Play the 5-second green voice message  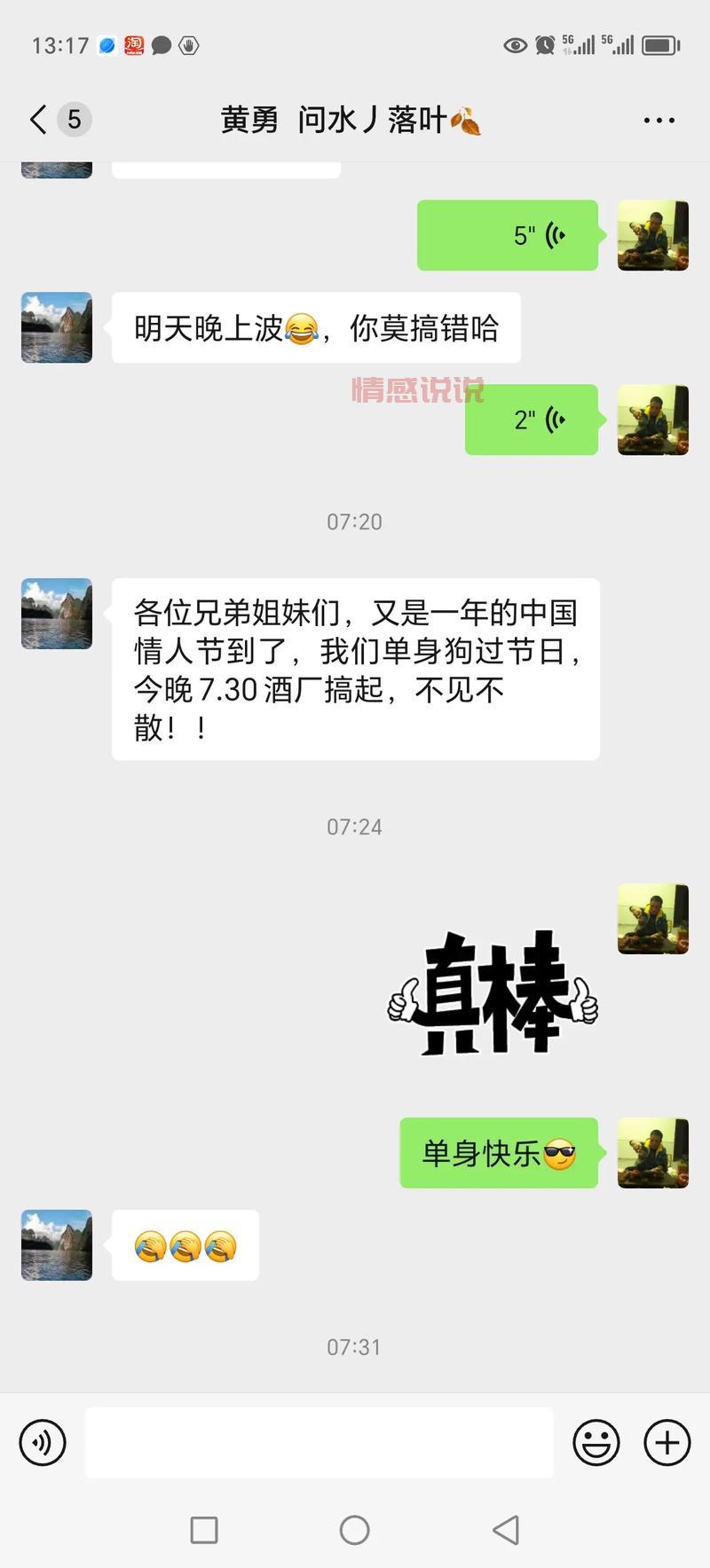[507, 235]
